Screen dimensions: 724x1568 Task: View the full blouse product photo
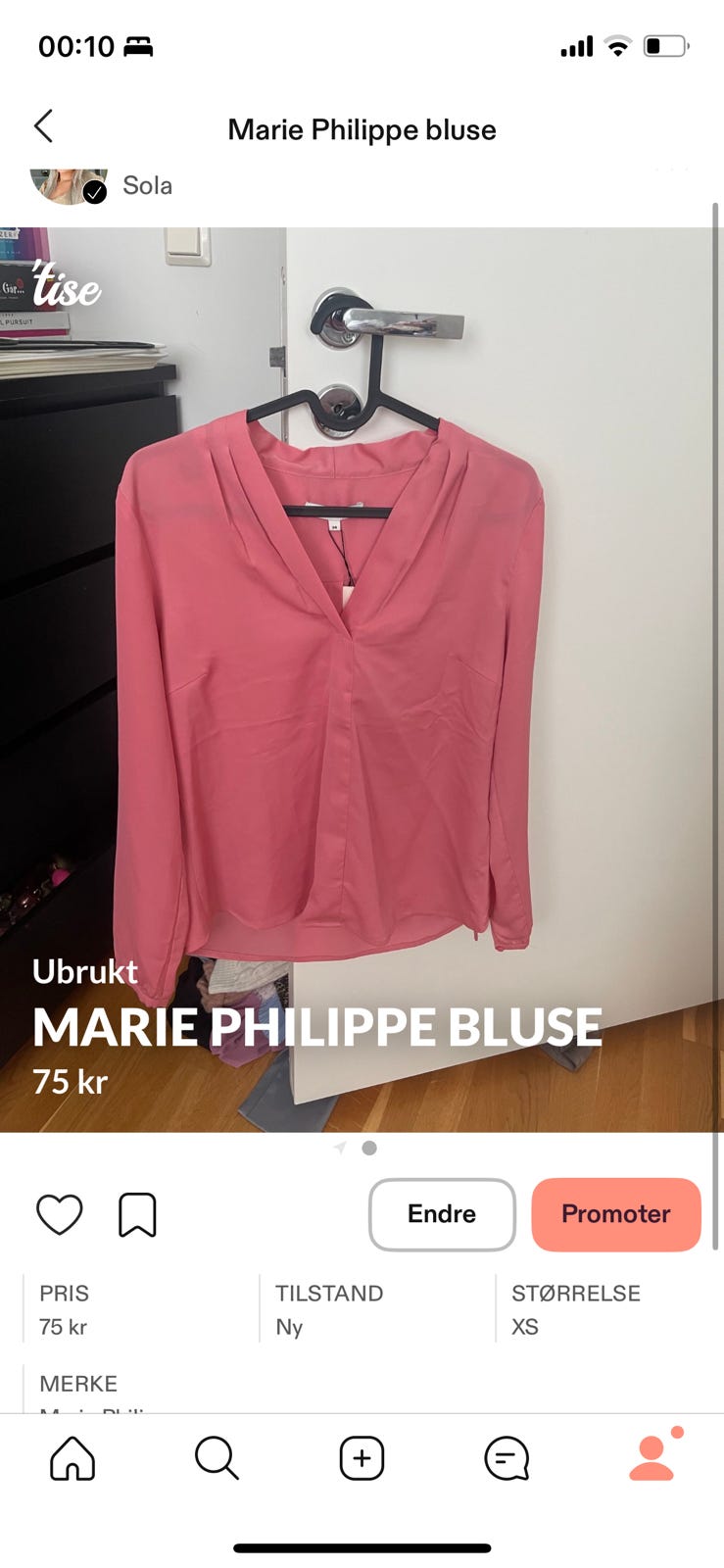tap(362, 676)
